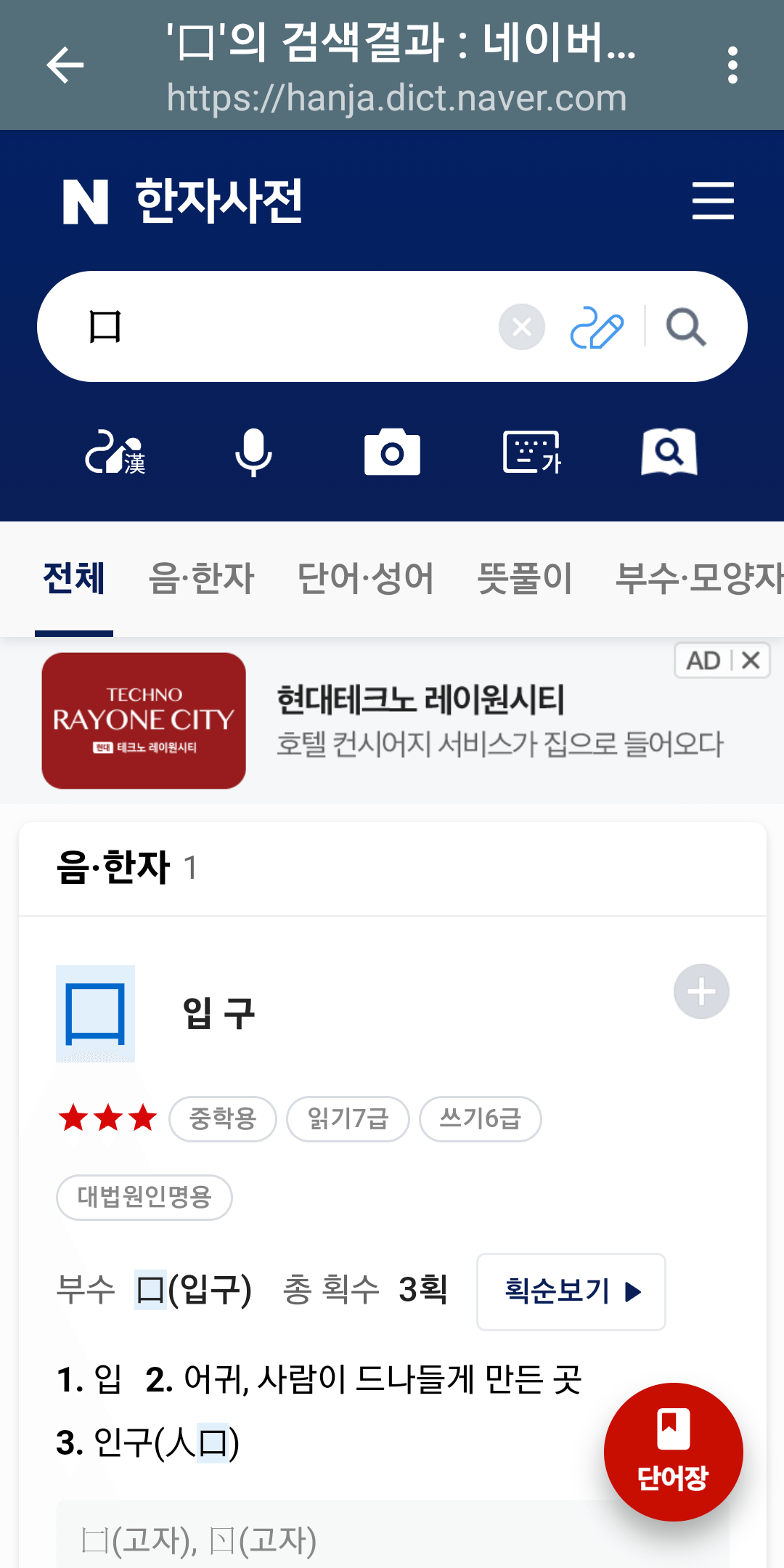Screen dimensions: 784x1568
Task: Open the Korean keyboard input icon
Action: click(531, 452)
